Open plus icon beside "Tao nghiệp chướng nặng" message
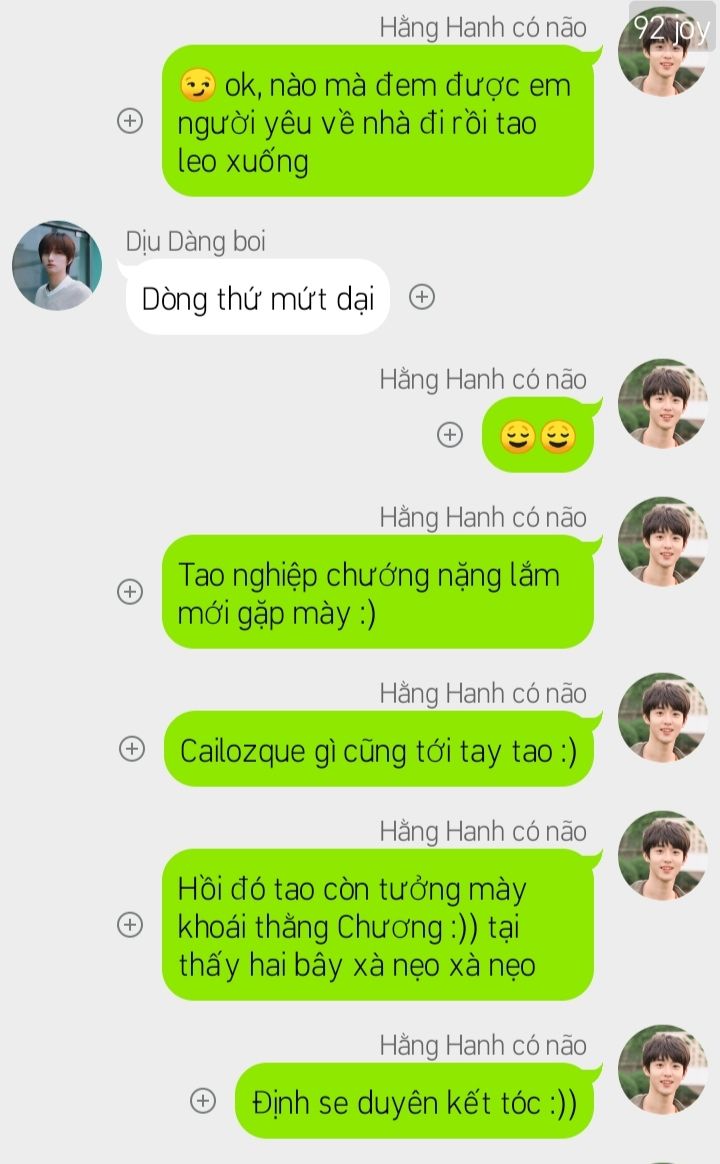The height and width of the screenshot is (1164, 720). tap(130, 591)
